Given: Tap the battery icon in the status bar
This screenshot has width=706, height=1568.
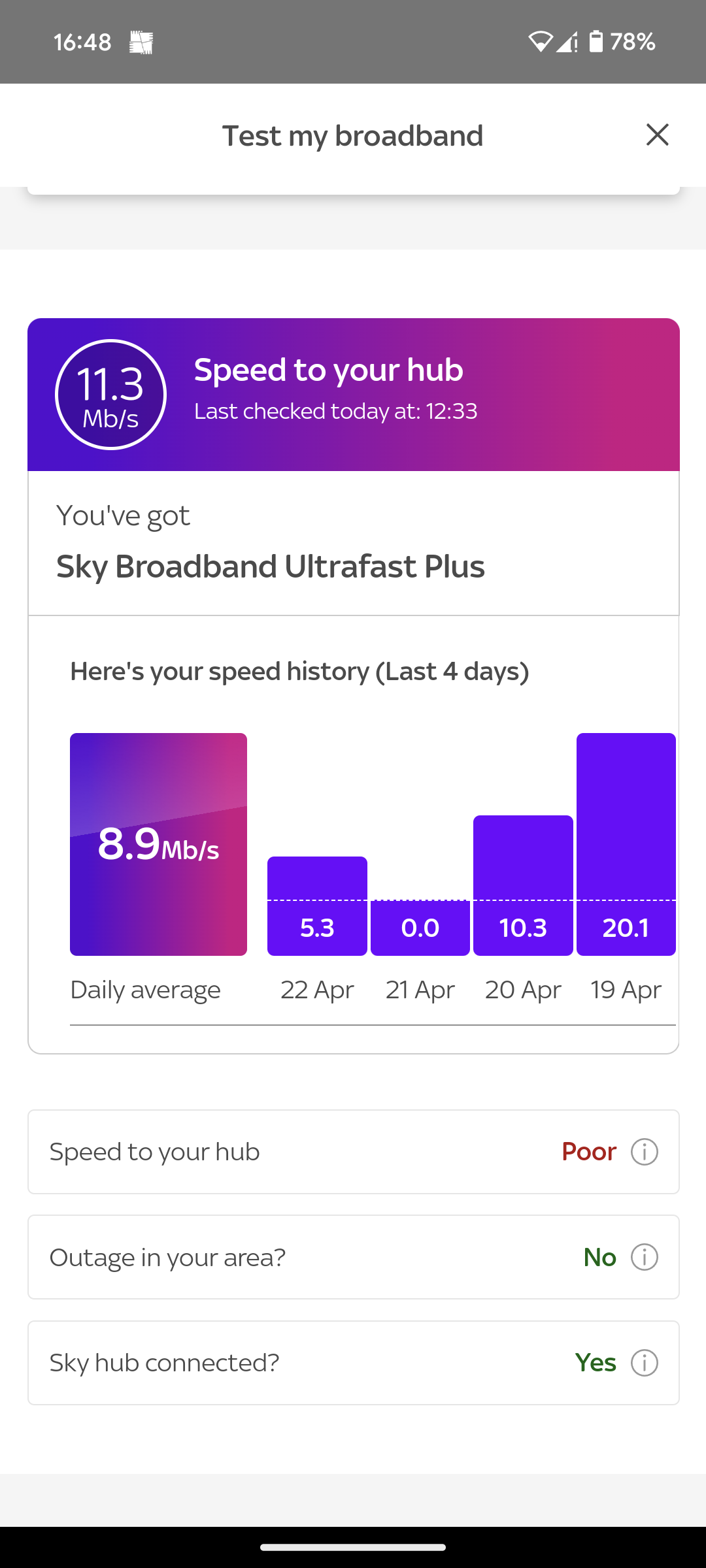Looking at the screenshot, I should (x=596, y=41).
